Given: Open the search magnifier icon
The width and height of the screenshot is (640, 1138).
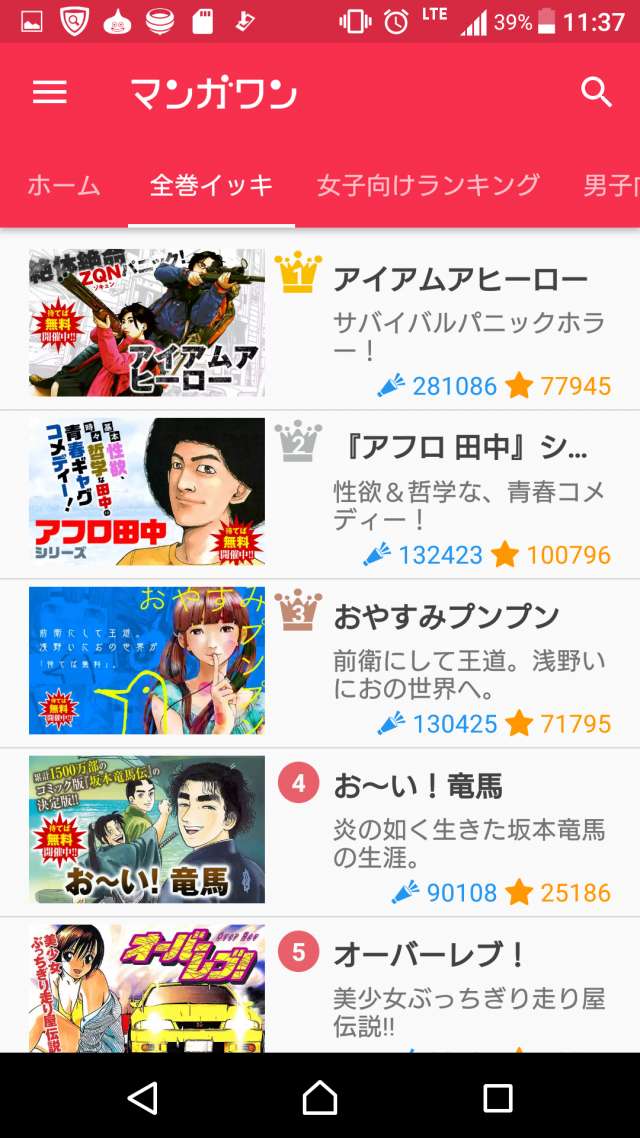Looking at the screenshot, I should (596, 93).
